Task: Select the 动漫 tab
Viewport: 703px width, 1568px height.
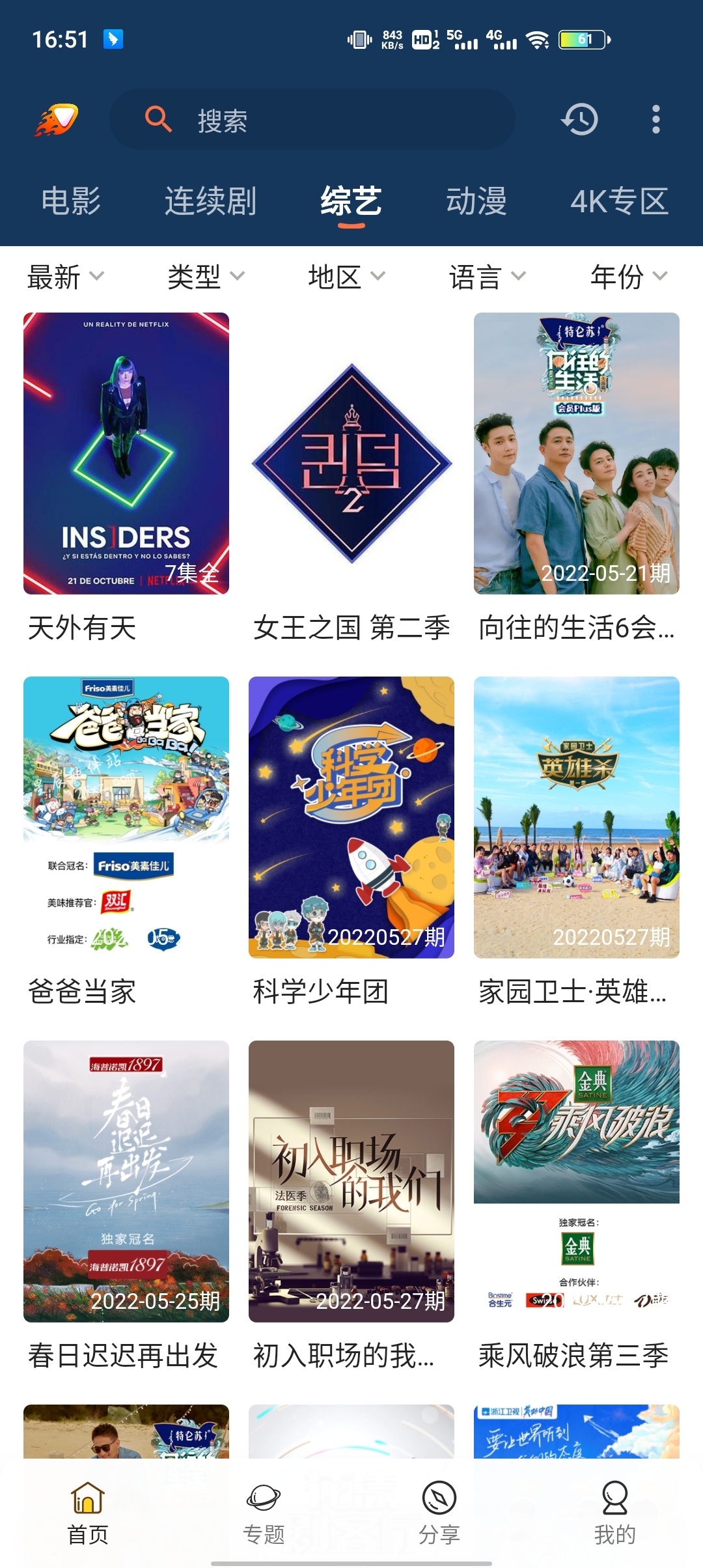Action: pyautogui.click(x=476, y=201)
